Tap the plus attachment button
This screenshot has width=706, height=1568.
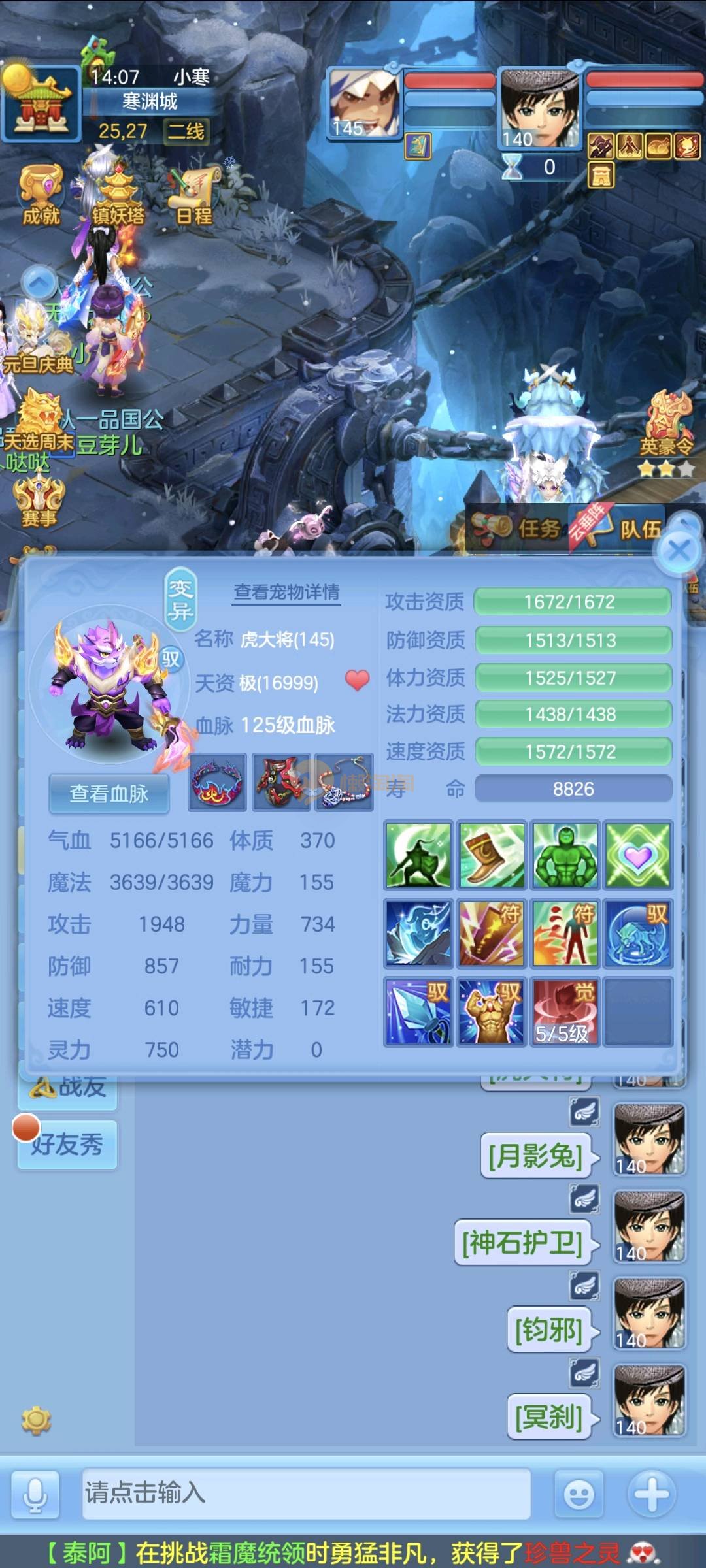tap(652, 1494)
